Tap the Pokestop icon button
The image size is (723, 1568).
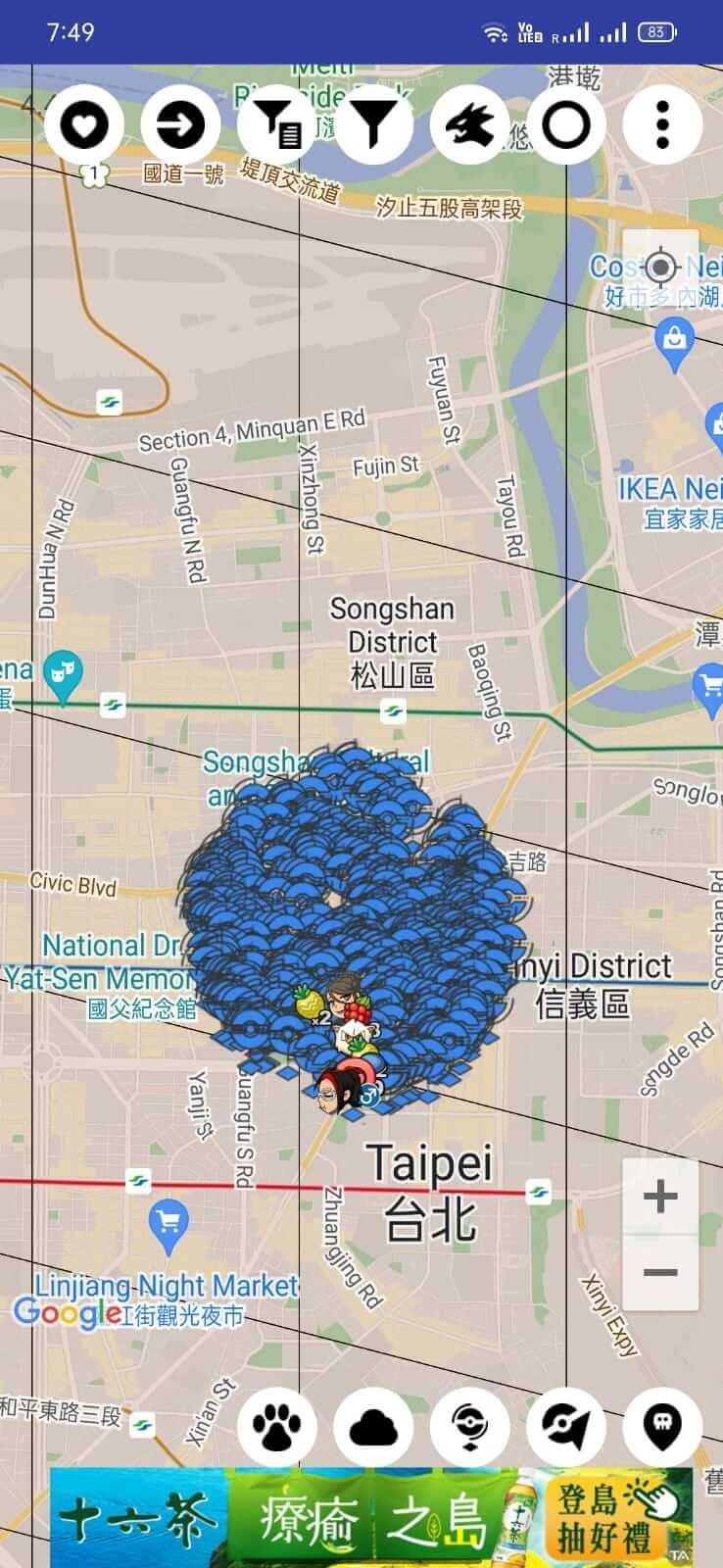[470, 1426]
